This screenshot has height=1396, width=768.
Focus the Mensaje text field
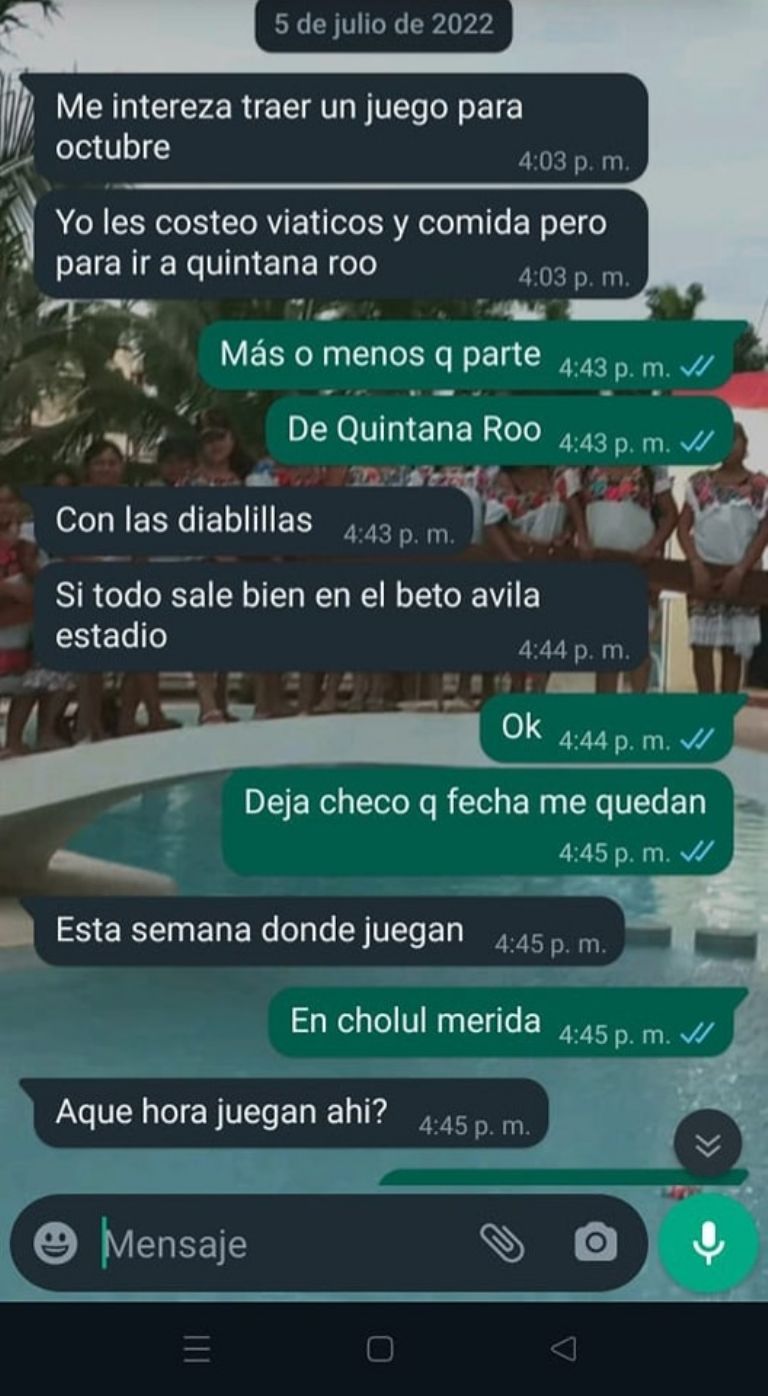280,1244
